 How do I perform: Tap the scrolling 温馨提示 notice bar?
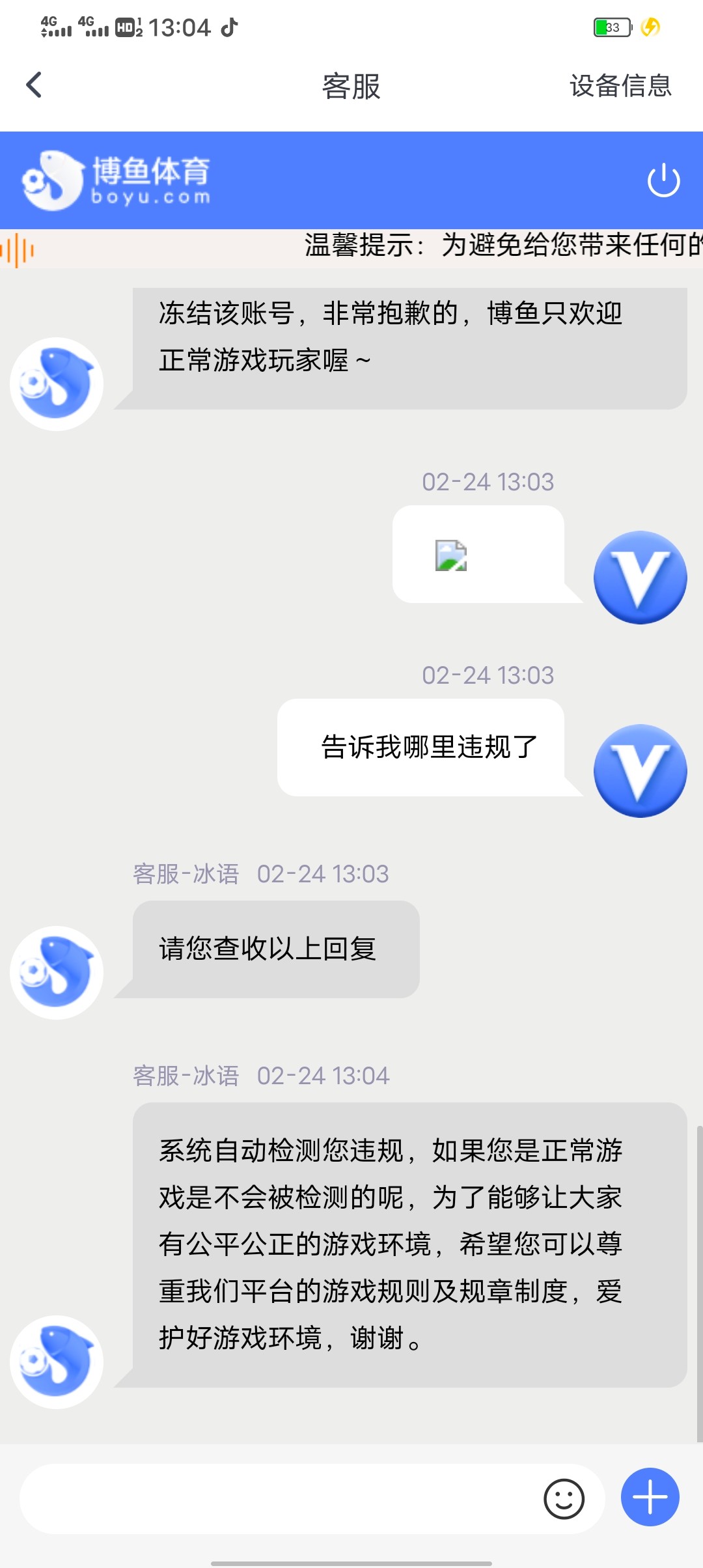[456, 248]
